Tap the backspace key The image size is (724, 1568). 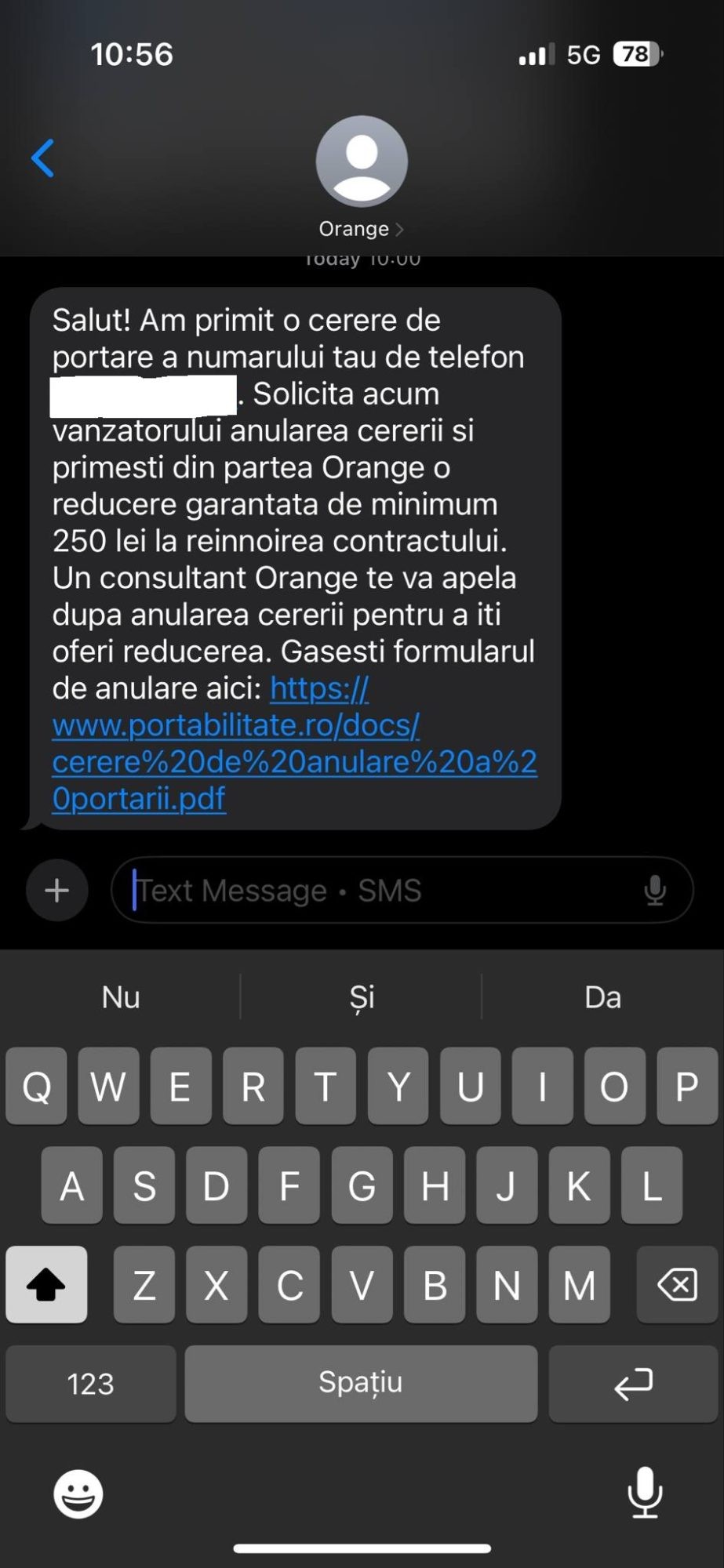[x=677, y=1285]
